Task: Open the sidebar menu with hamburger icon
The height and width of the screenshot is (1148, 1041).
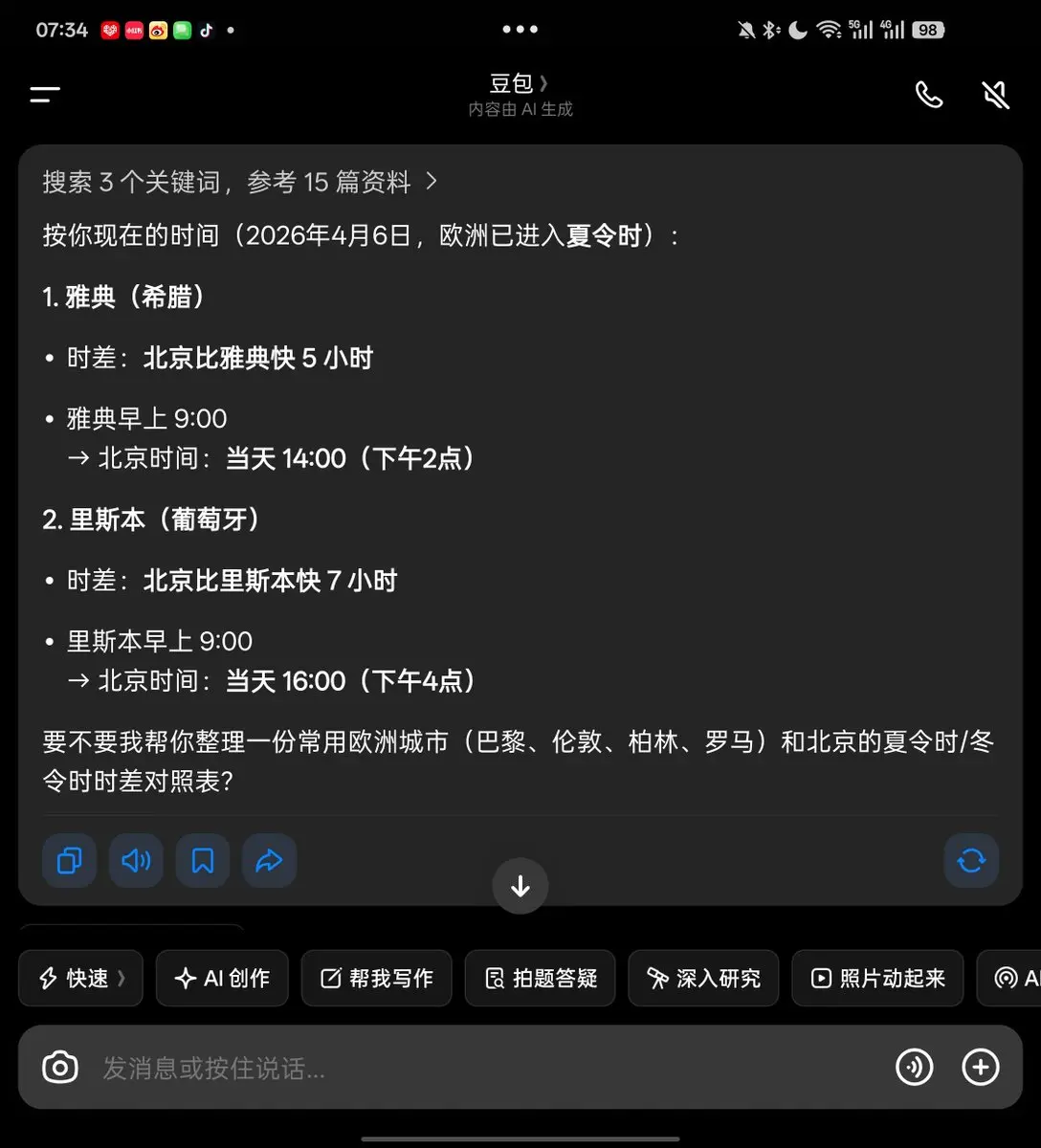Action: (x=44, y=94)
